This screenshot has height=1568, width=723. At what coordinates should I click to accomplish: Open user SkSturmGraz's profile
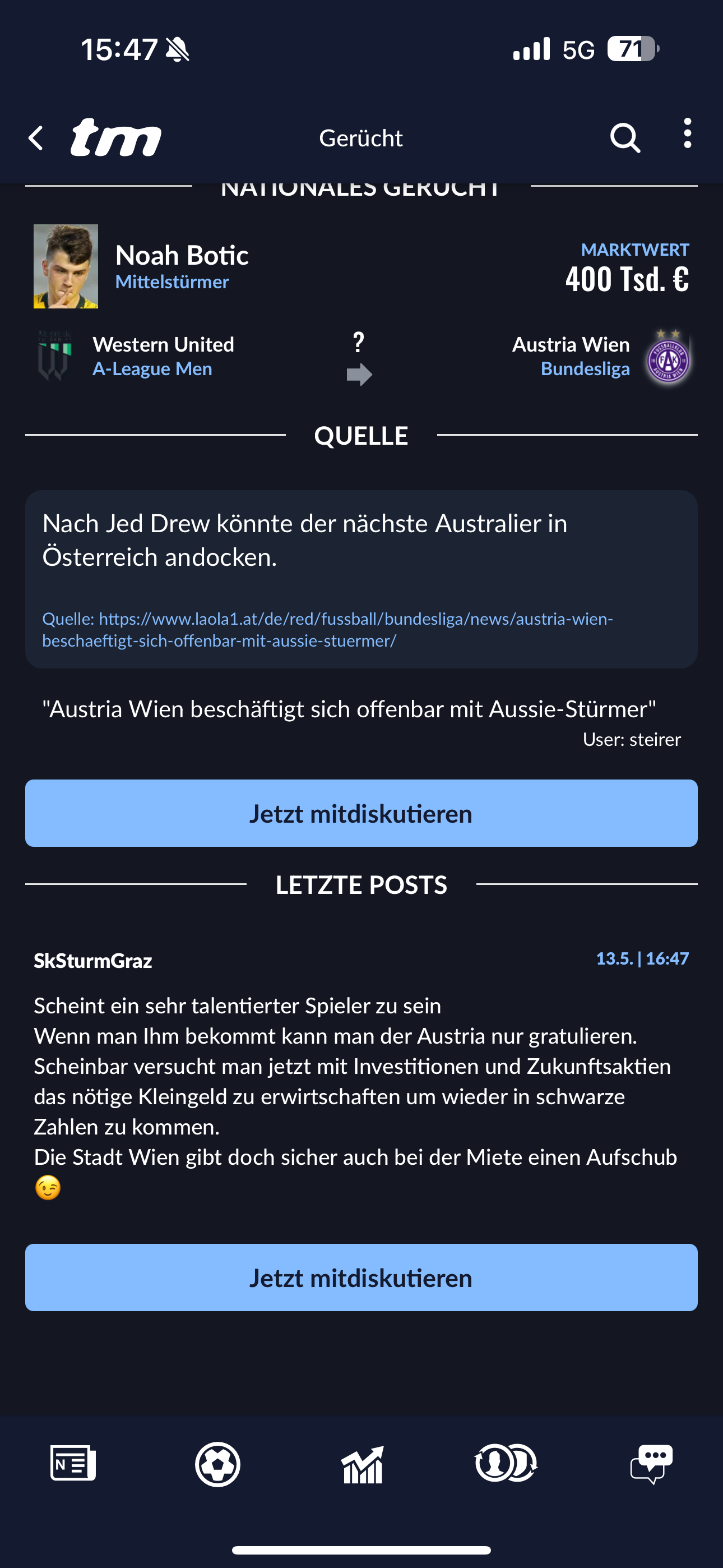[92, 961]
